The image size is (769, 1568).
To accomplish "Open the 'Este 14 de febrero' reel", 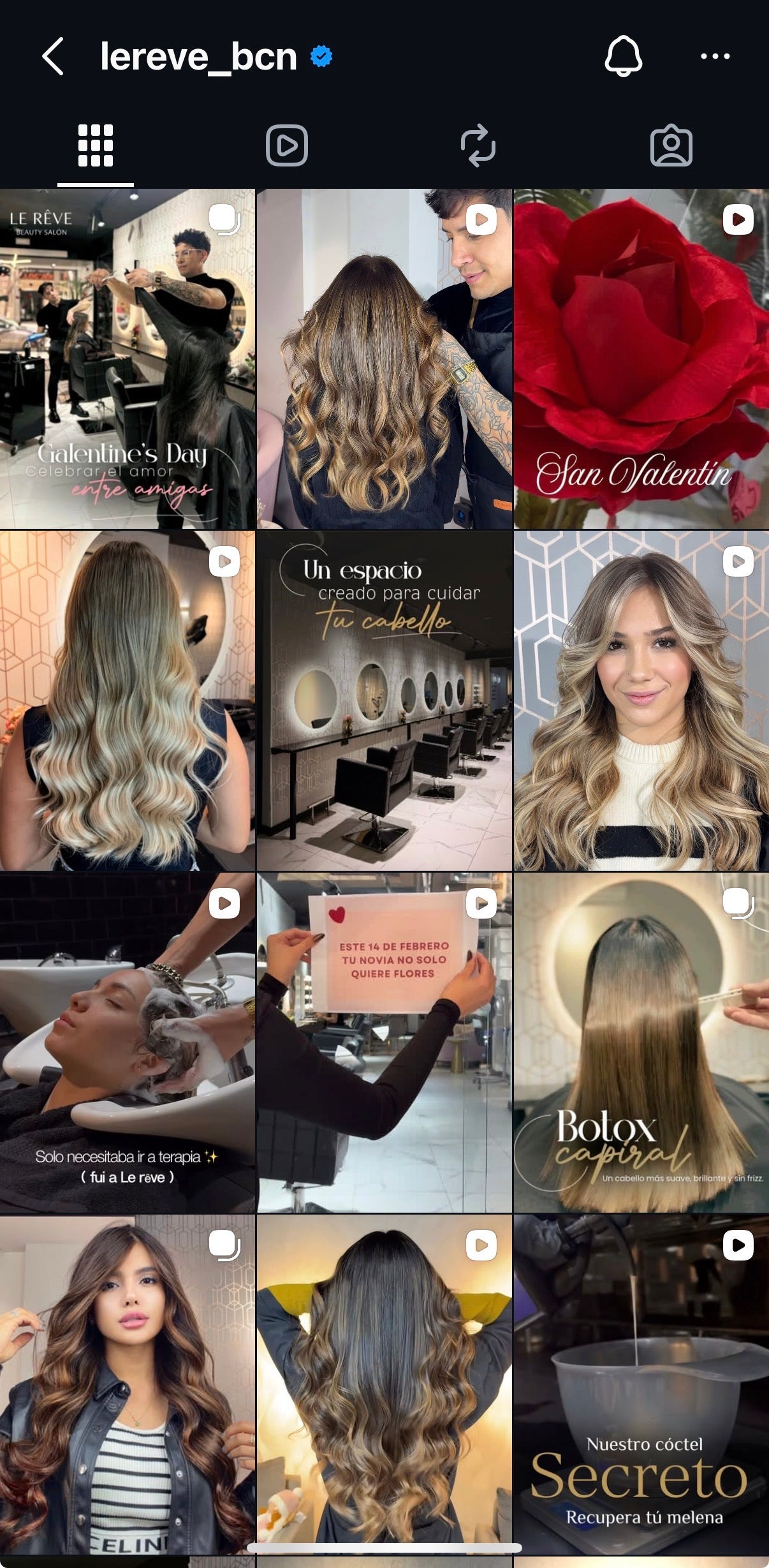I will click(384, 1042).
